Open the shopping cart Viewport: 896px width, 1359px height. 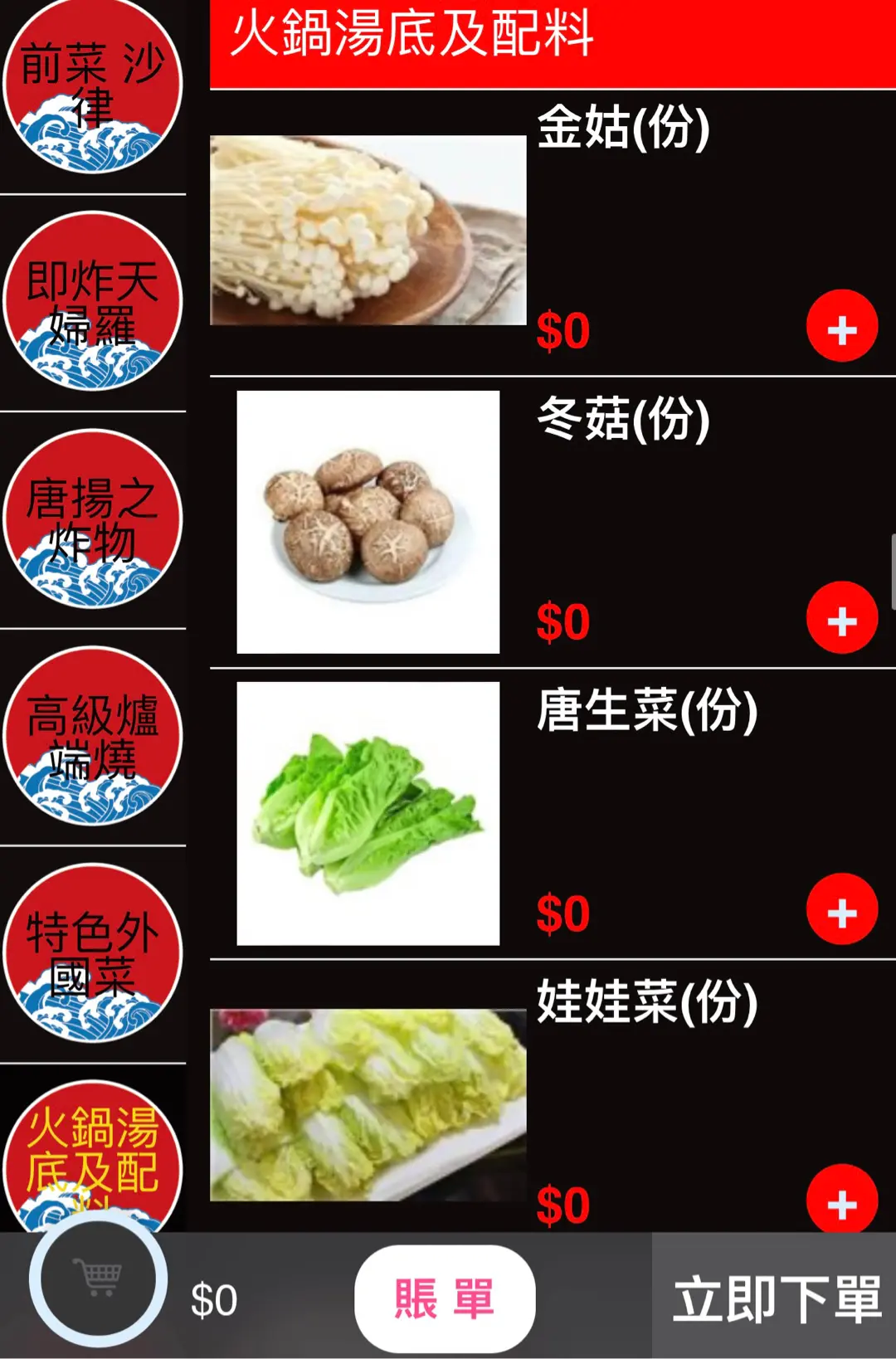point(99,1278)
